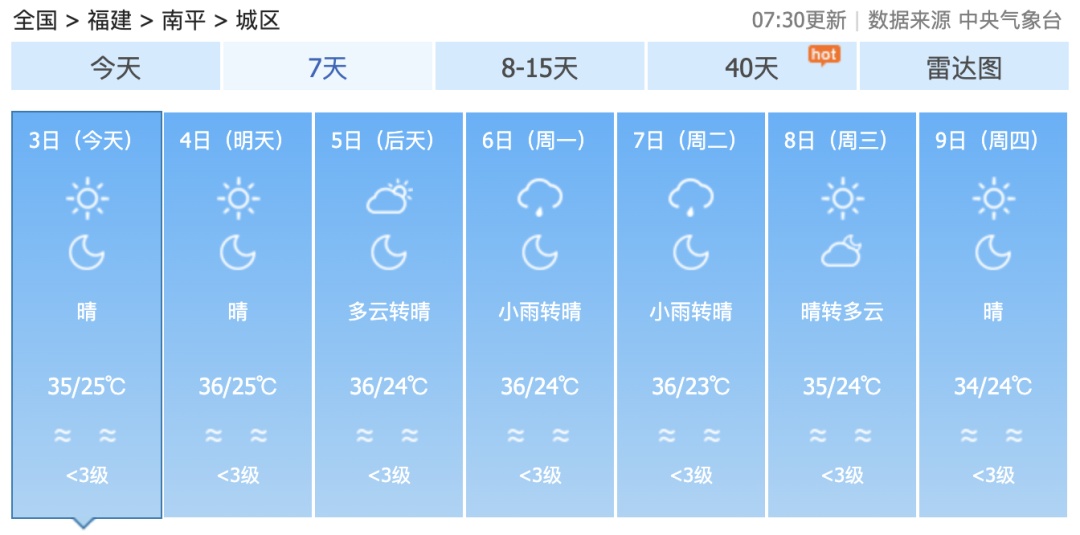The height and width of the screenshot is (535, 1080).
Task: Switch to the 今天 tab
Action: [116, 68]
